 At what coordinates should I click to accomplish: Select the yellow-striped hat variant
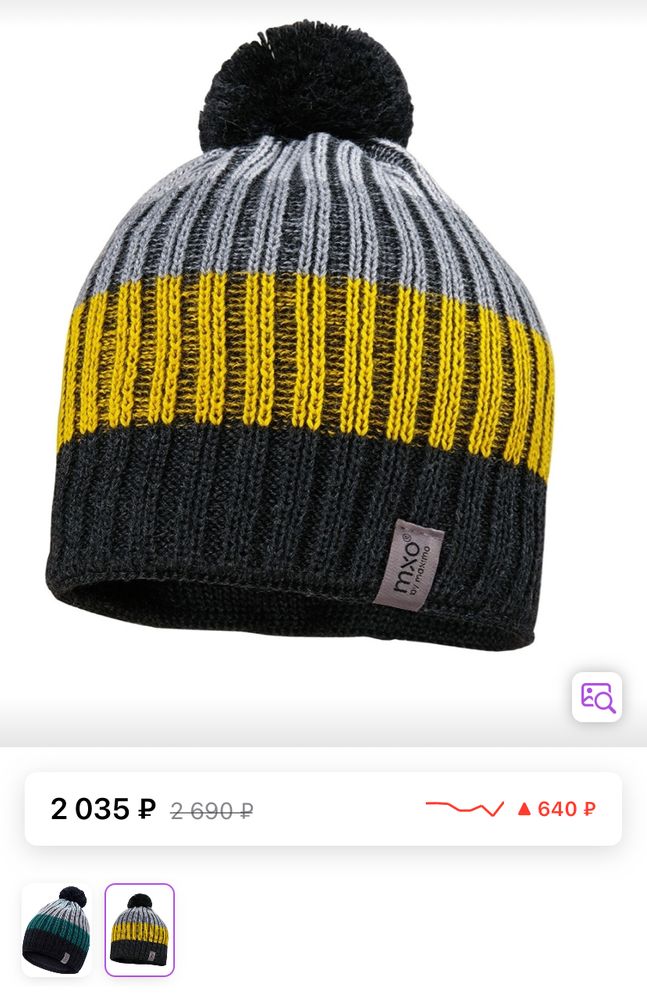[x=139, y=930]
